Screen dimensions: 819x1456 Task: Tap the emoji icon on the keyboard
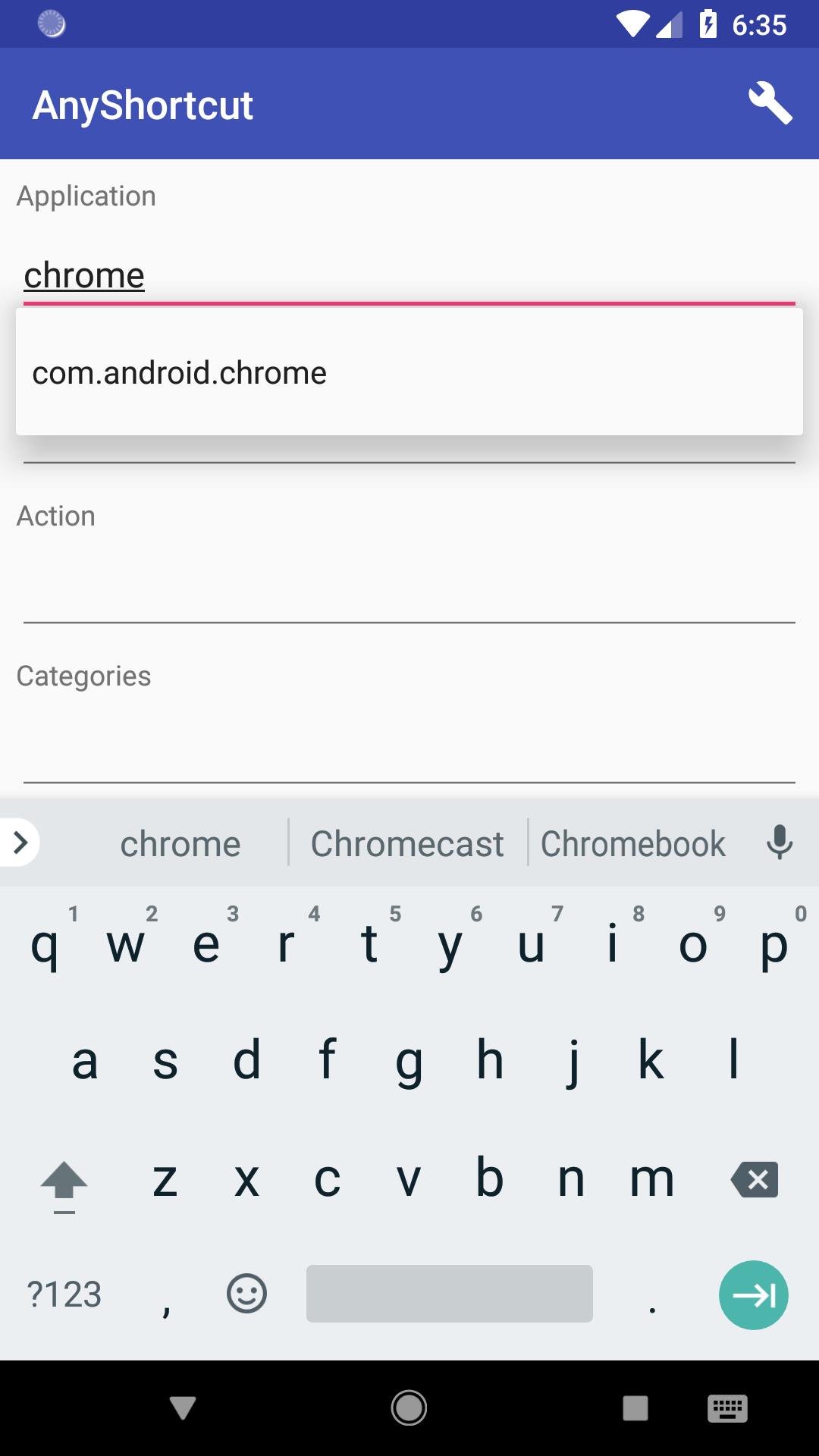click(x=246, y=1293)
